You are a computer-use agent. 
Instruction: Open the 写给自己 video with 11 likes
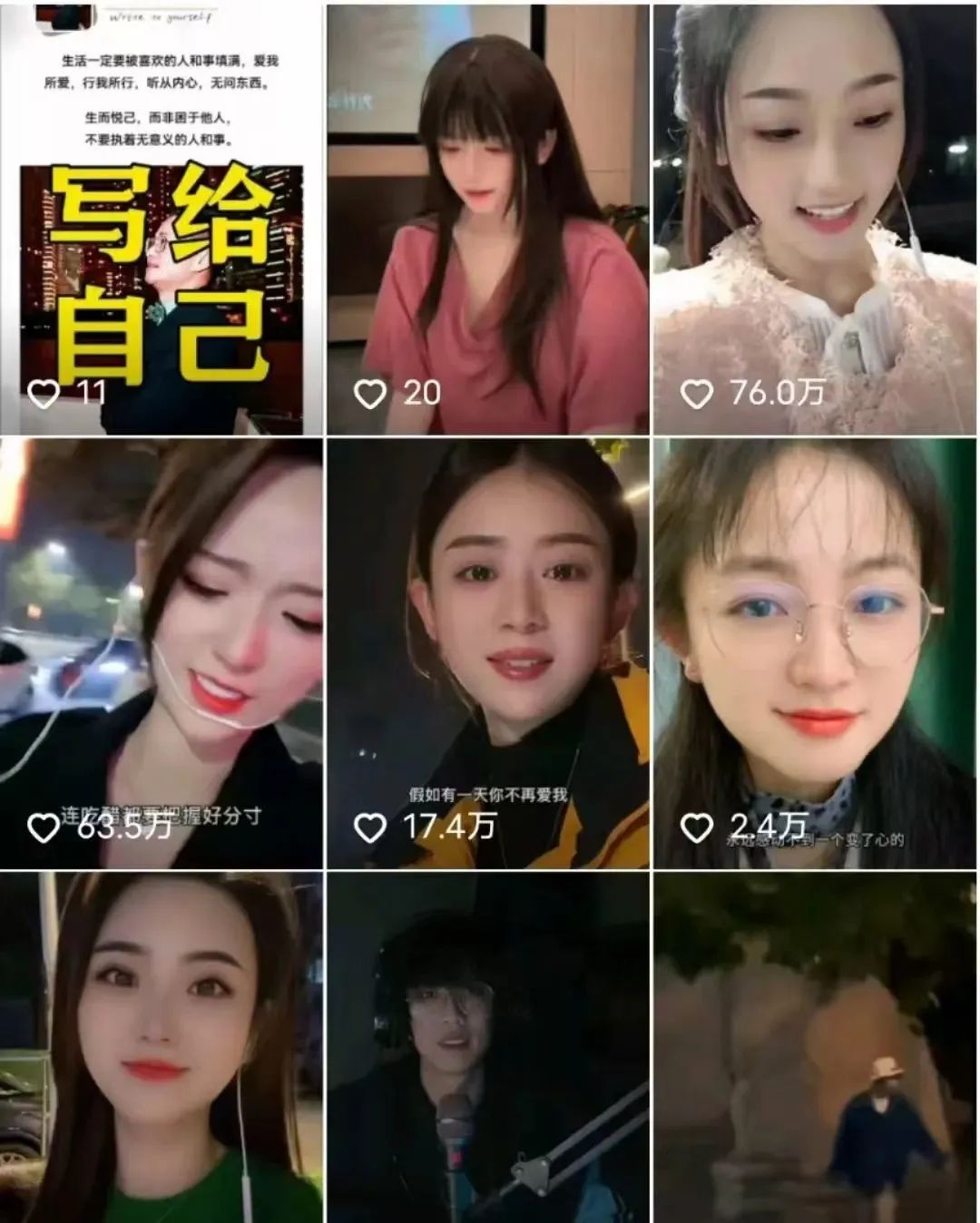pyautogui.click(x=161, y=218)
